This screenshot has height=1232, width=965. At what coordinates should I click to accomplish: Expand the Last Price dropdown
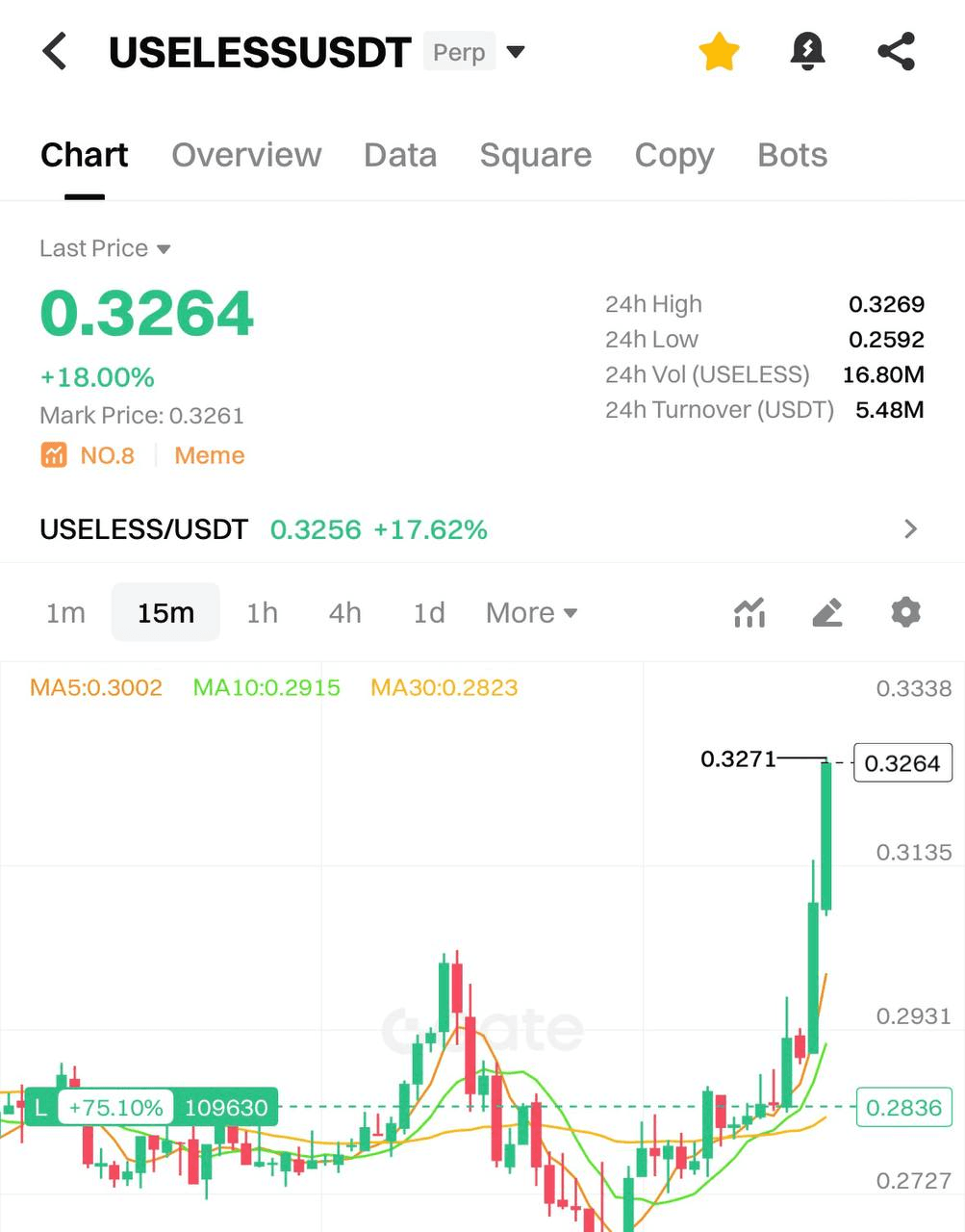click(x=105, y=248)
